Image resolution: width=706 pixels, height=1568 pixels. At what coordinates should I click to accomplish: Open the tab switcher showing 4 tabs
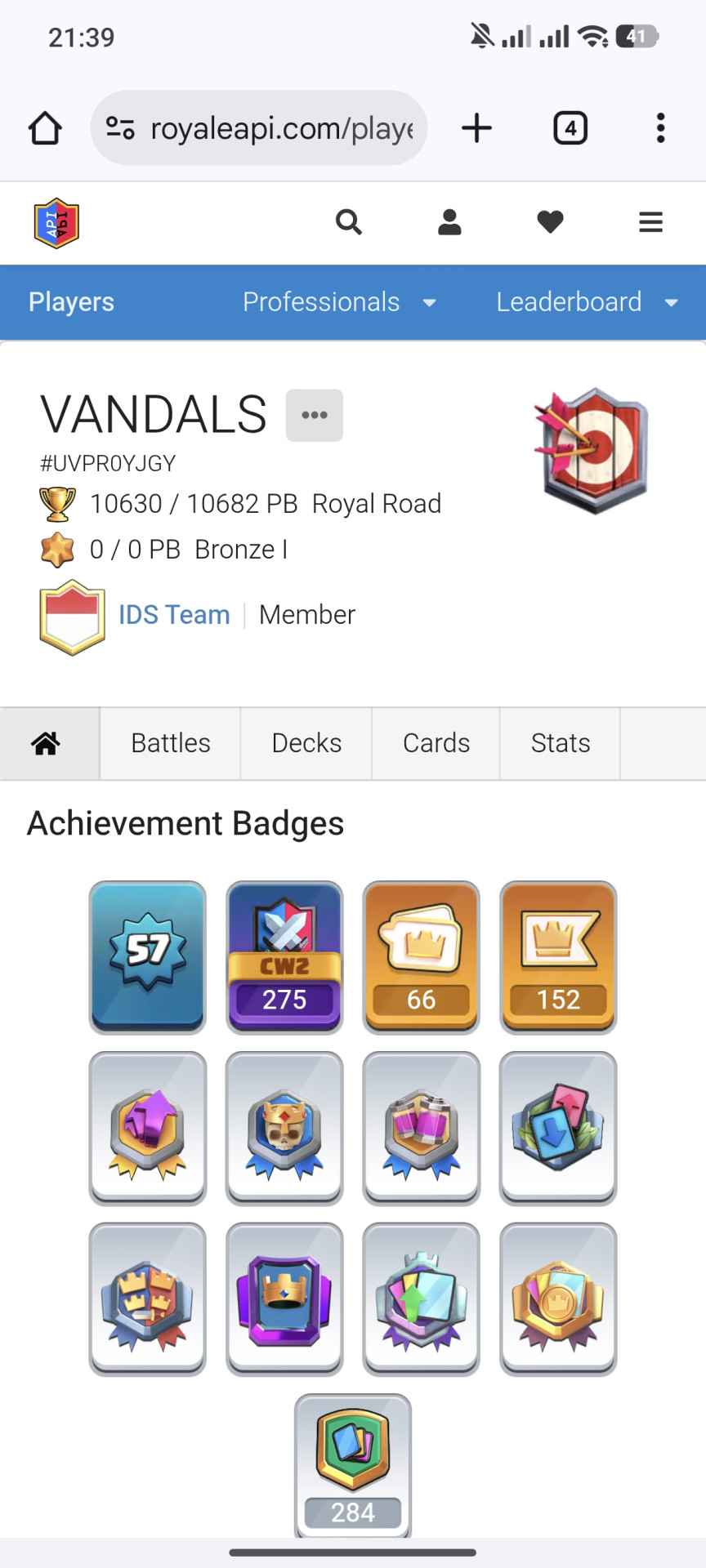point(570,128)
